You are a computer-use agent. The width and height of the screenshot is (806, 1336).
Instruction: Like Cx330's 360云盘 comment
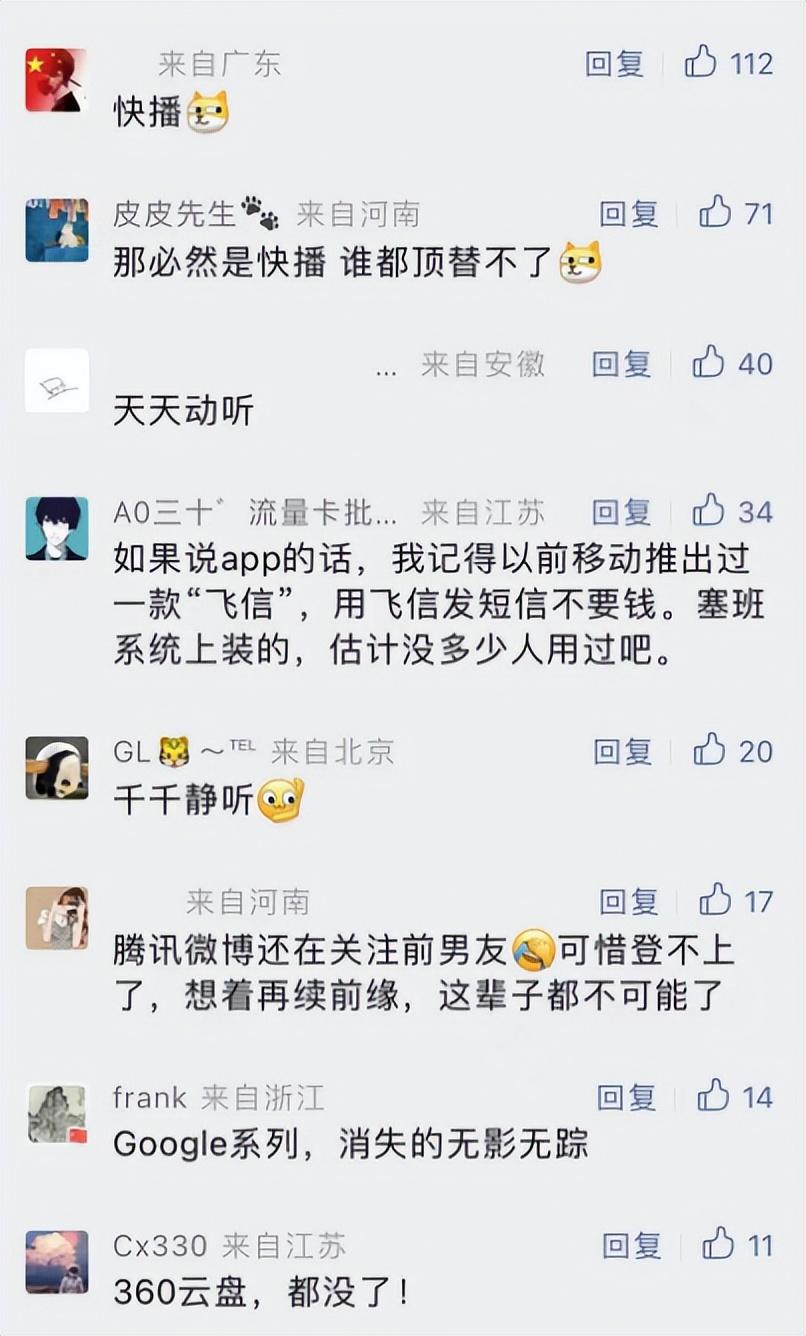(x=718, y=1244)
